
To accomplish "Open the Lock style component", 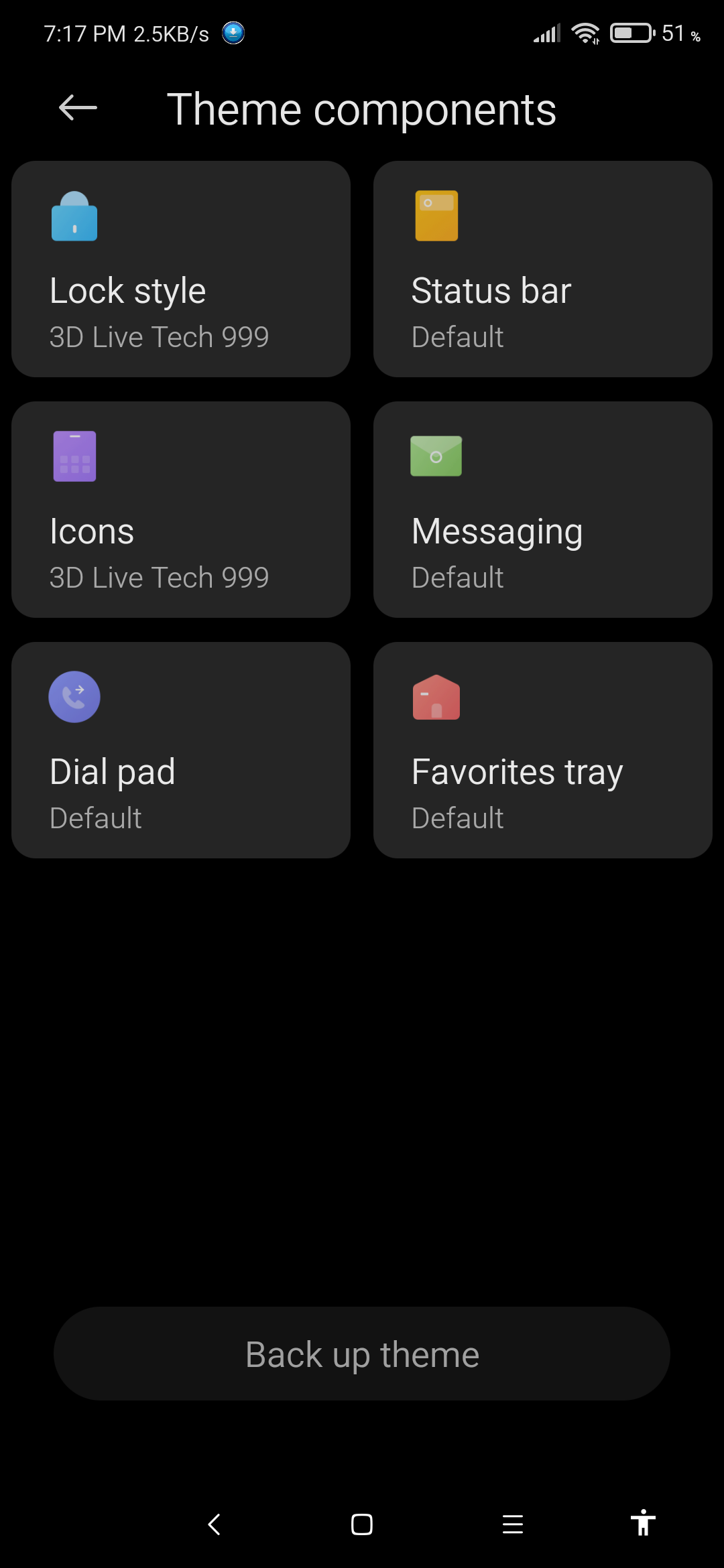I will click(181, 269).
